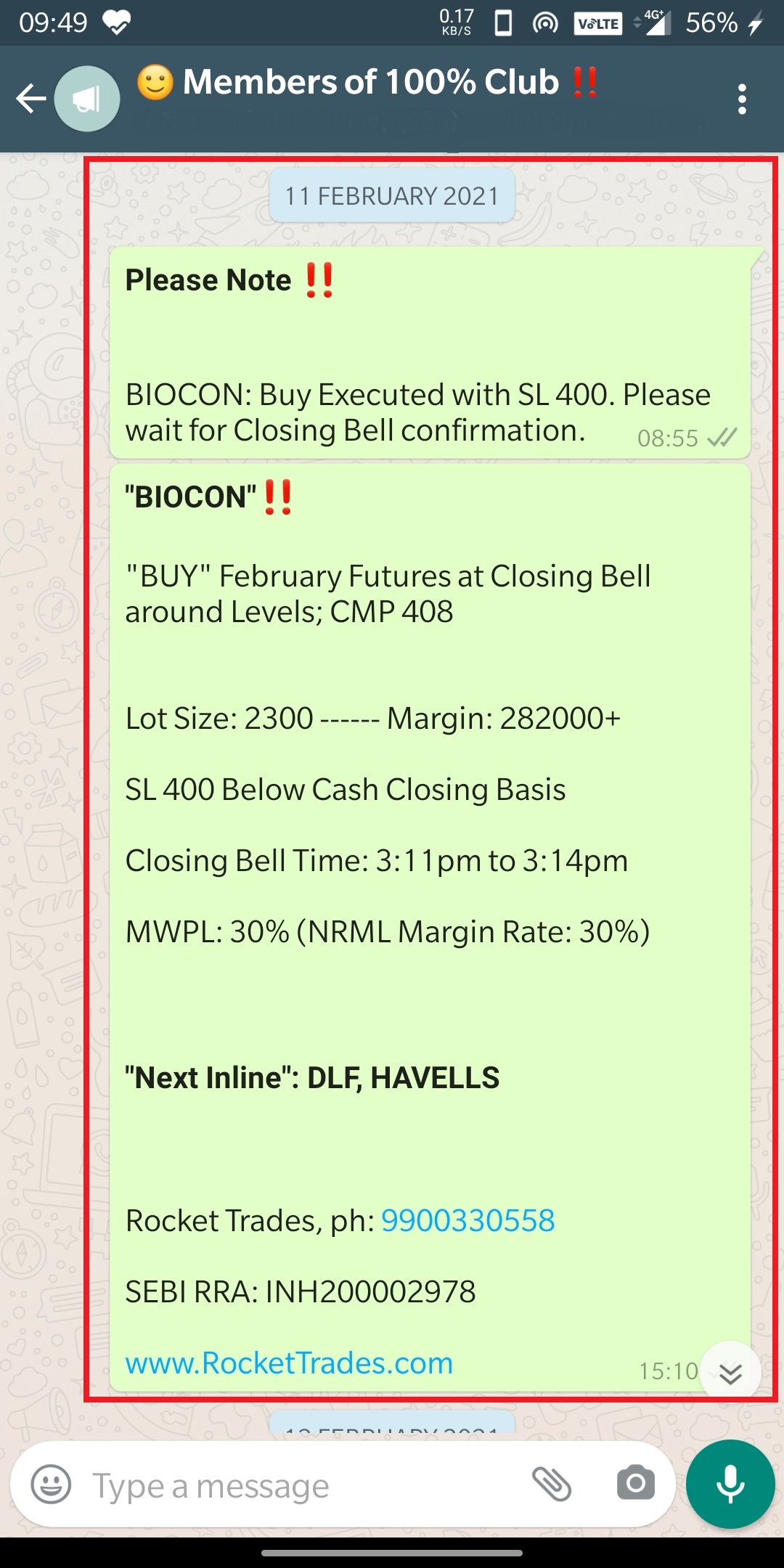The image size is (784, 1568).
Task: Open the camera from the message bar
Action: click(636, 1484)
